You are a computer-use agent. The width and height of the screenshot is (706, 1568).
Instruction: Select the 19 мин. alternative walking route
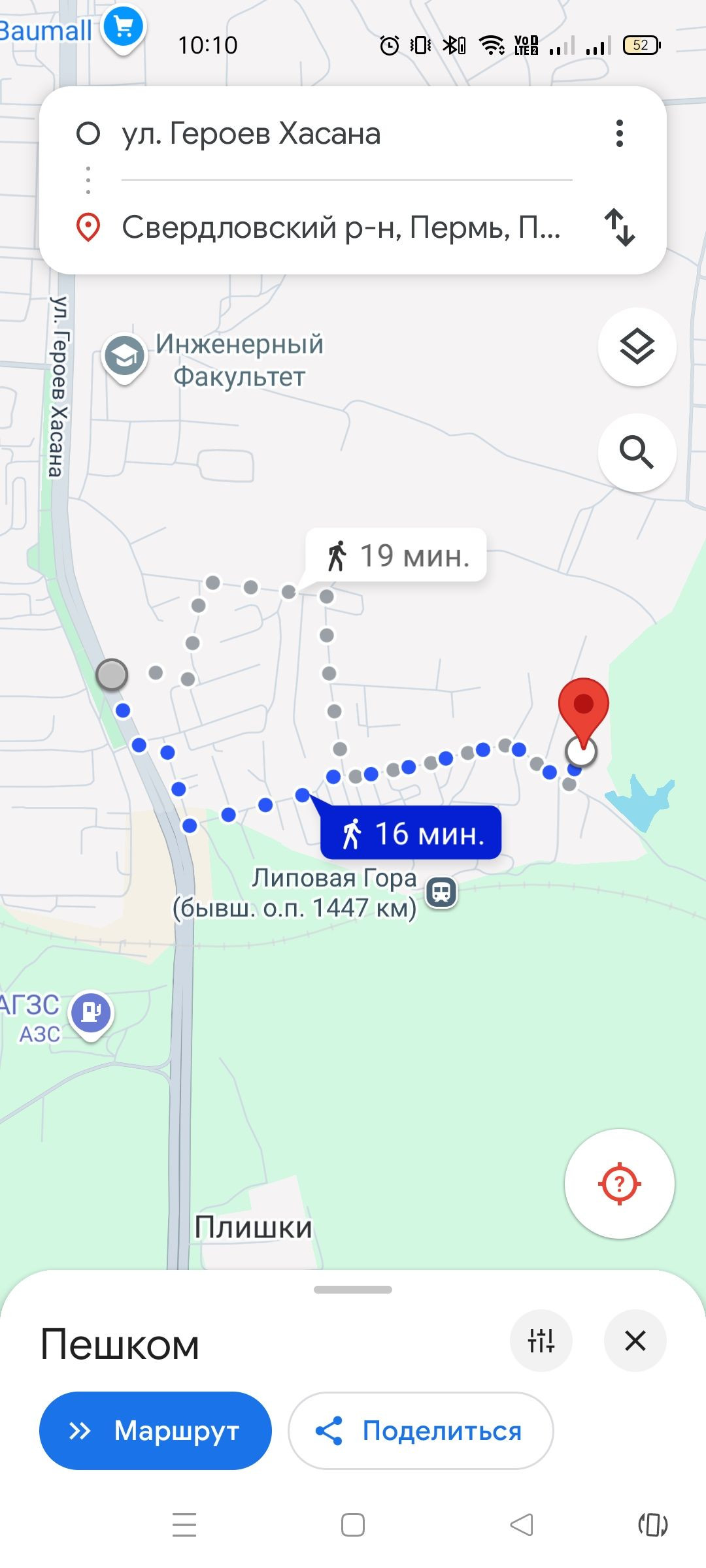click(x=397, y=556)
